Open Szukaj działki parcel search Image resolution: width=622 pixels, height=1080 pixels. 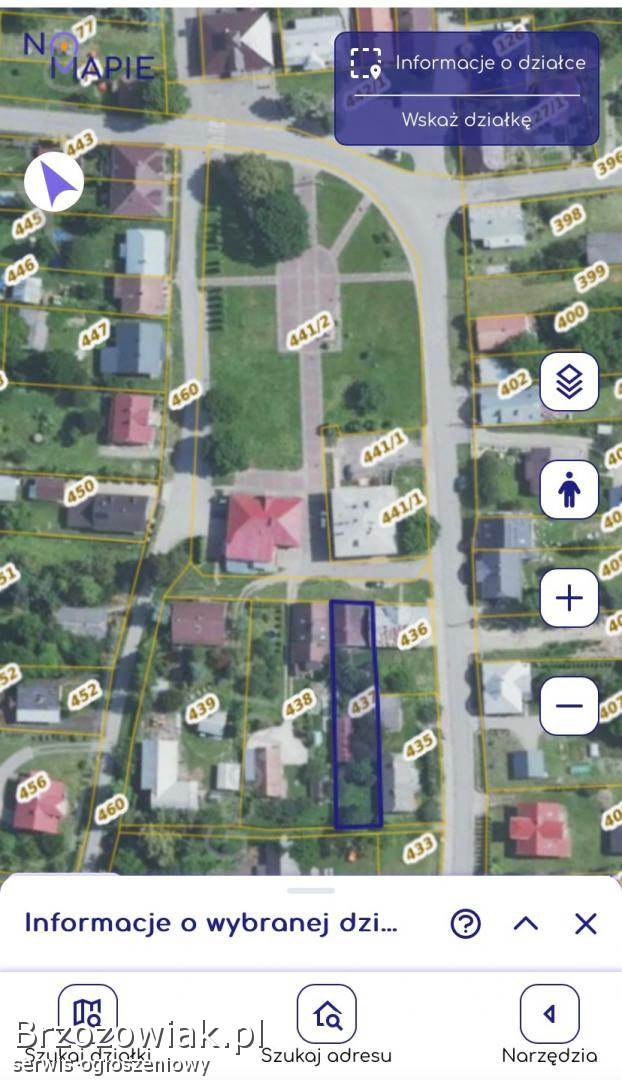point(88,1022)
